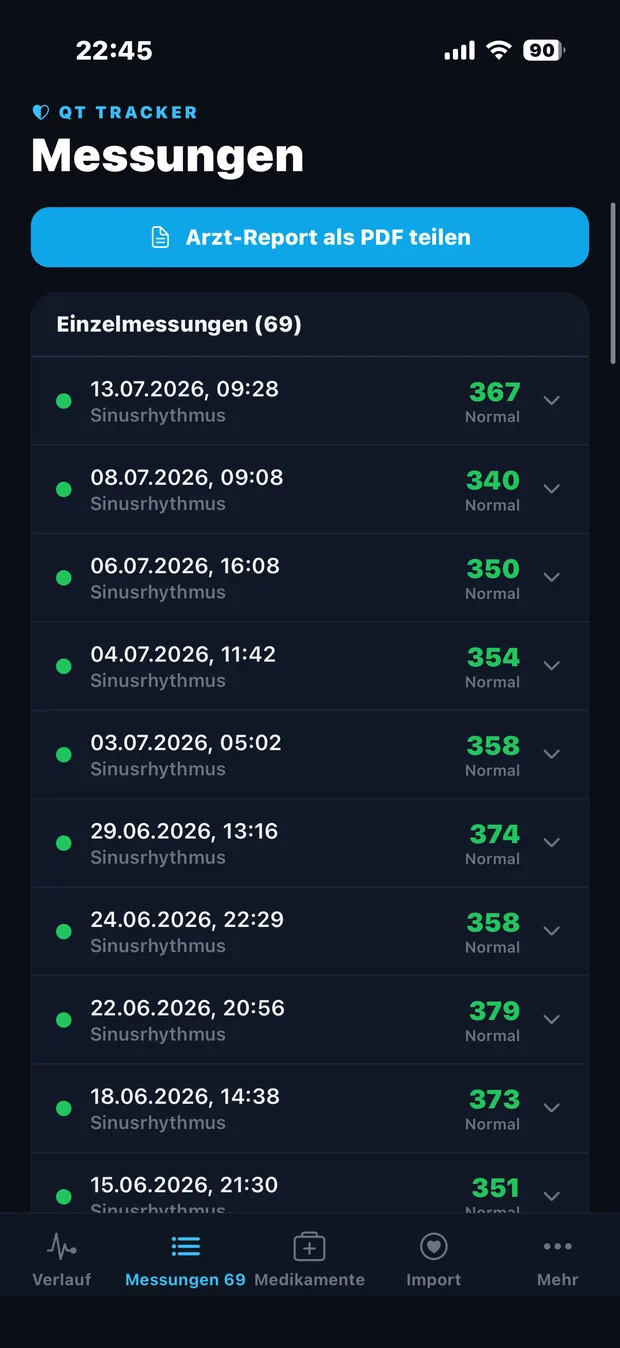Expand the 04.07.2026, 11:42 measurement

[310, 666]
